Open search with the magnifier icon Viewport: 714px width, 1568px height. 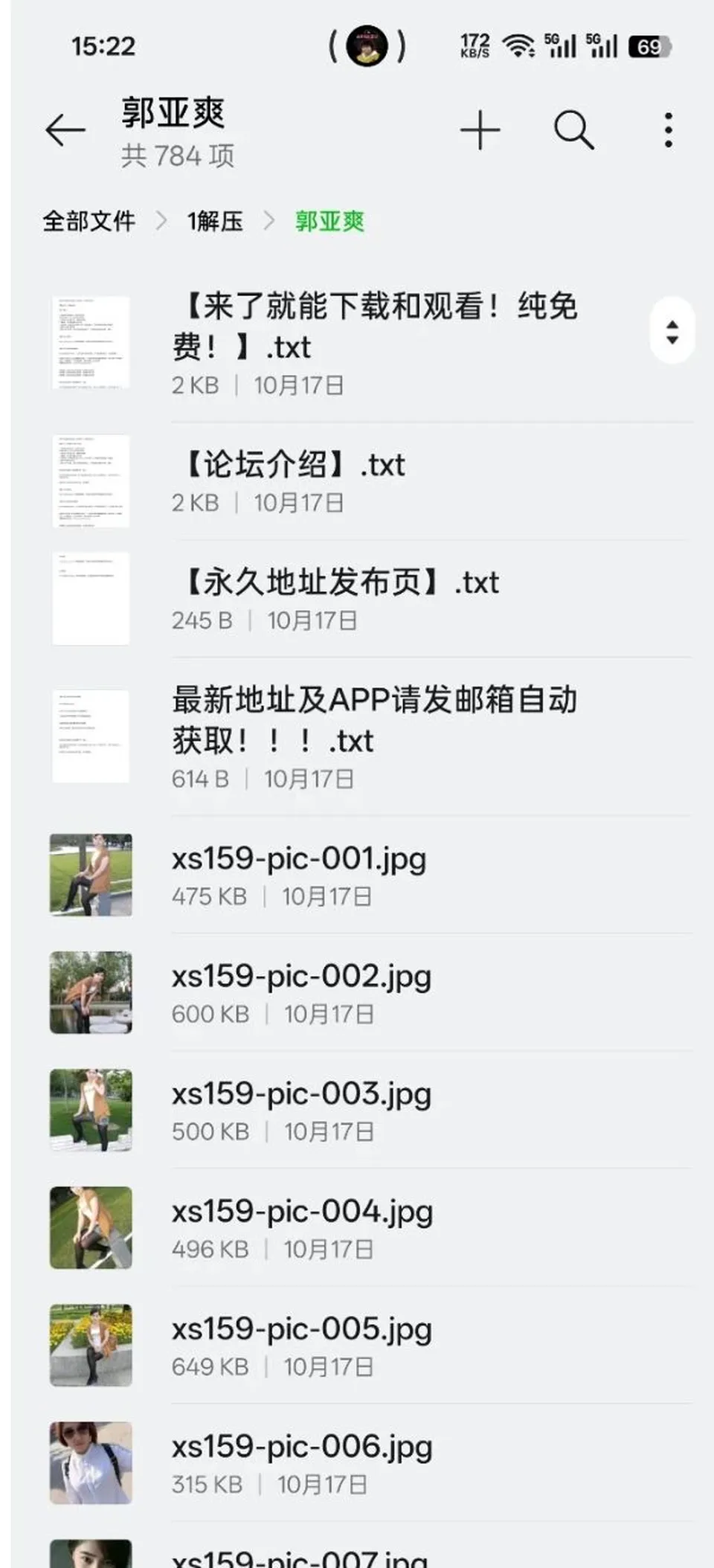click(x=574, y=131)
